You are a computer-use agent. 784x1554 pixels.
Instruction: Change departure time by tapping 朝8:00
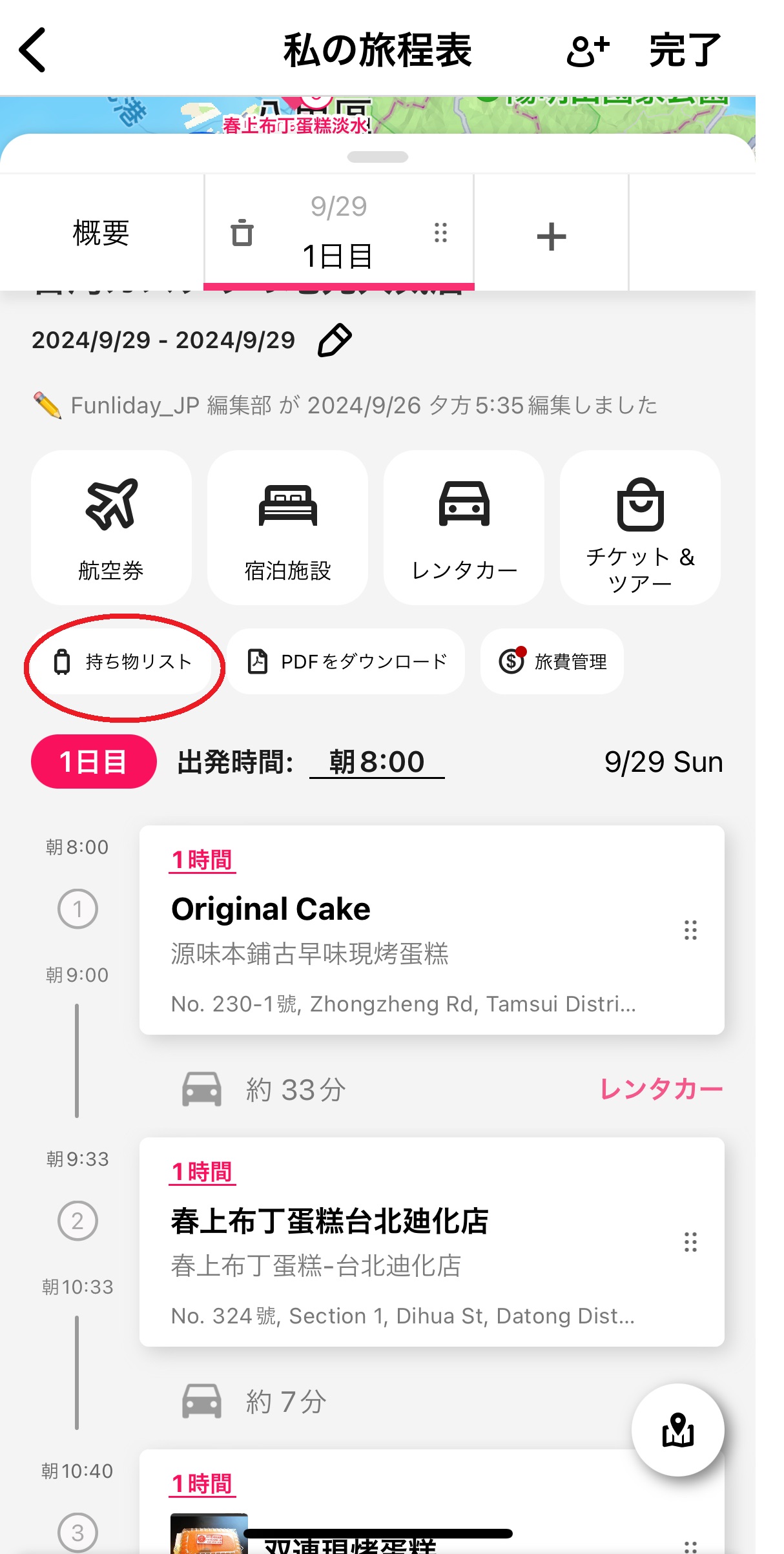point(377,761)
